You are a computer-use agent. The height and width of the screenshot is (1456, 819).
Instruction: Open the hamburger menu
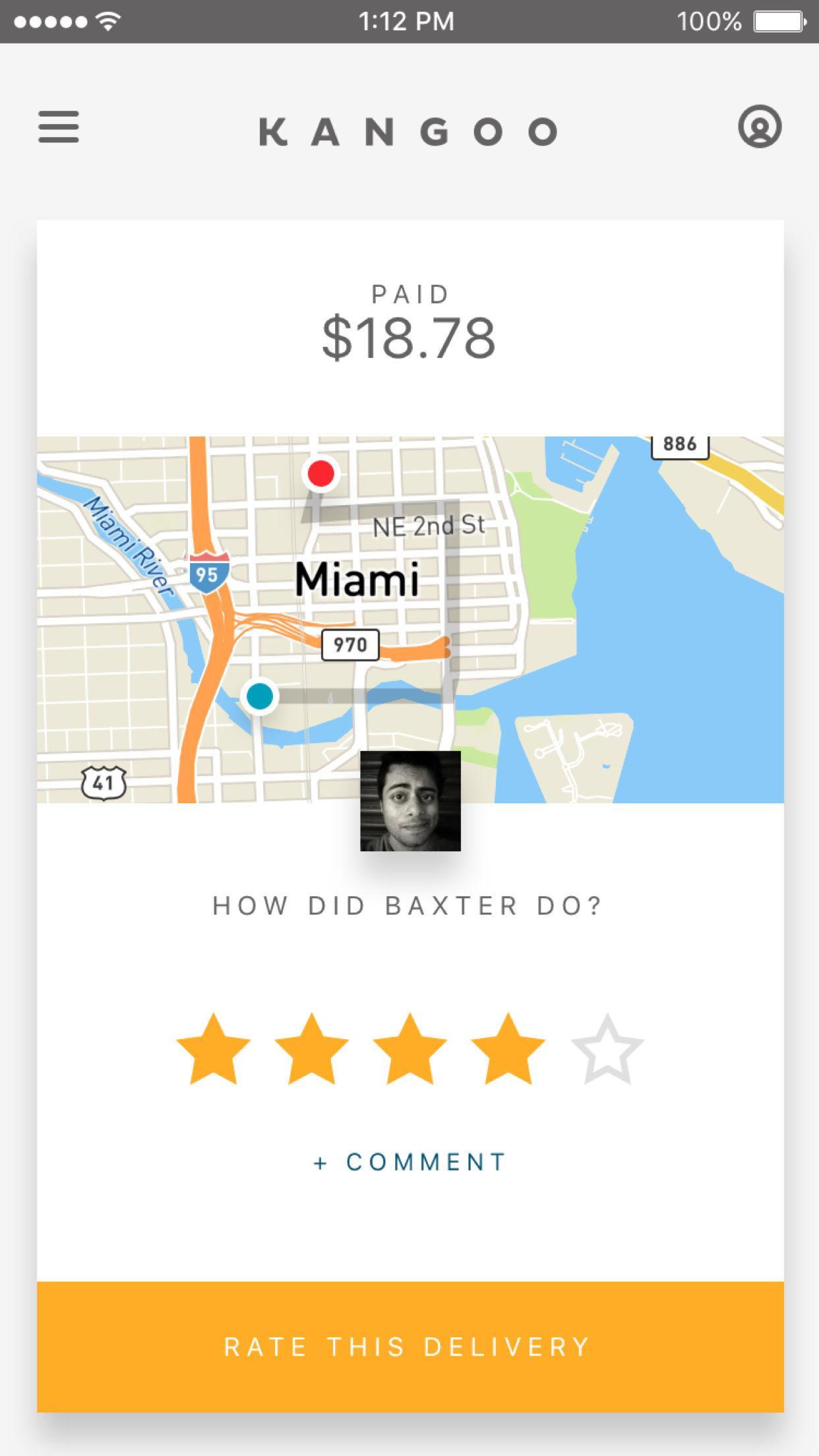tap(59, 127)
